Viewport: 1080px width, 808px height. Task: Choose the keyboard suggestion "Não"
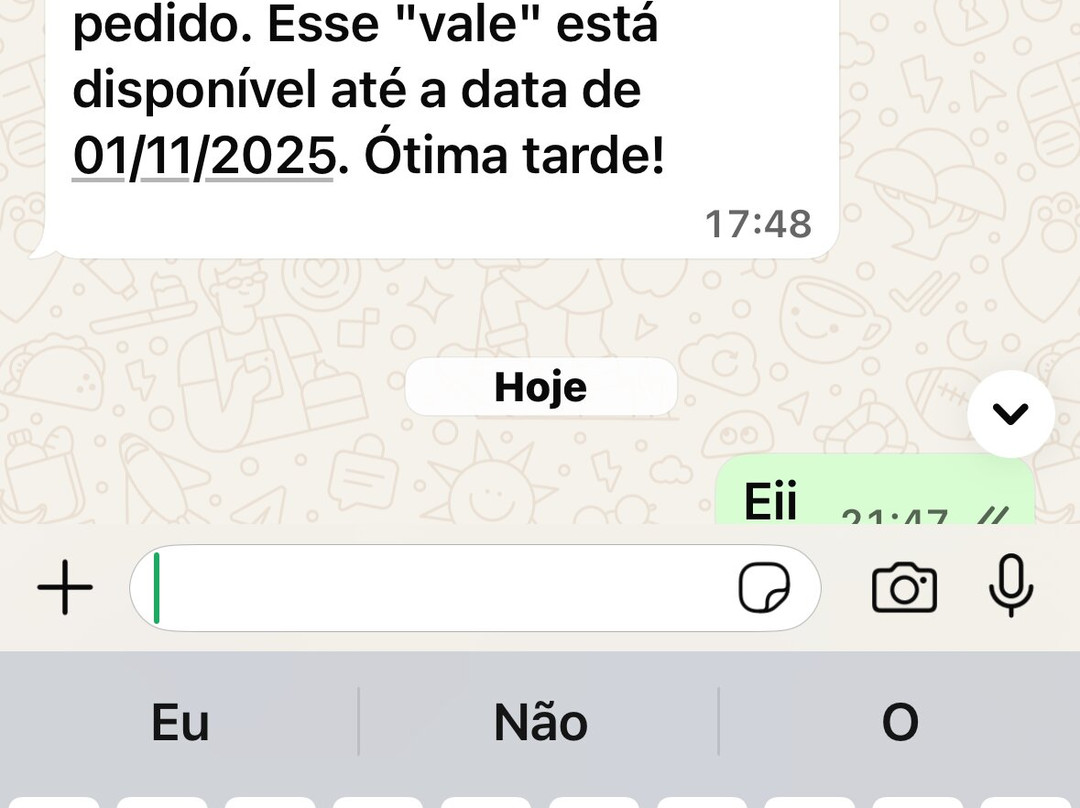click(x=540, y=722)
